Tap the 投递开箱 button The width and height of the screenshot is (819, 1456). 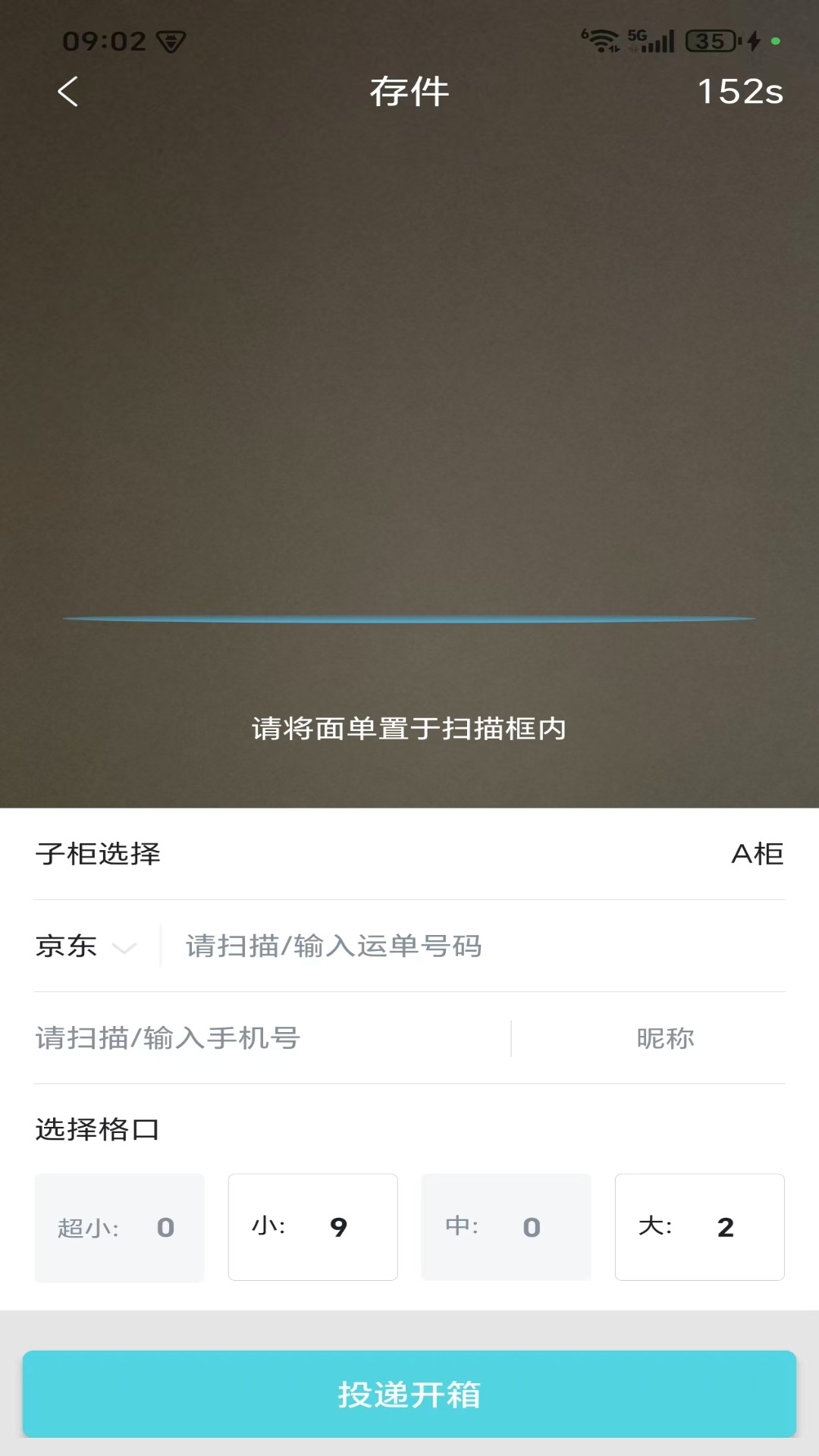(409, 1394)
